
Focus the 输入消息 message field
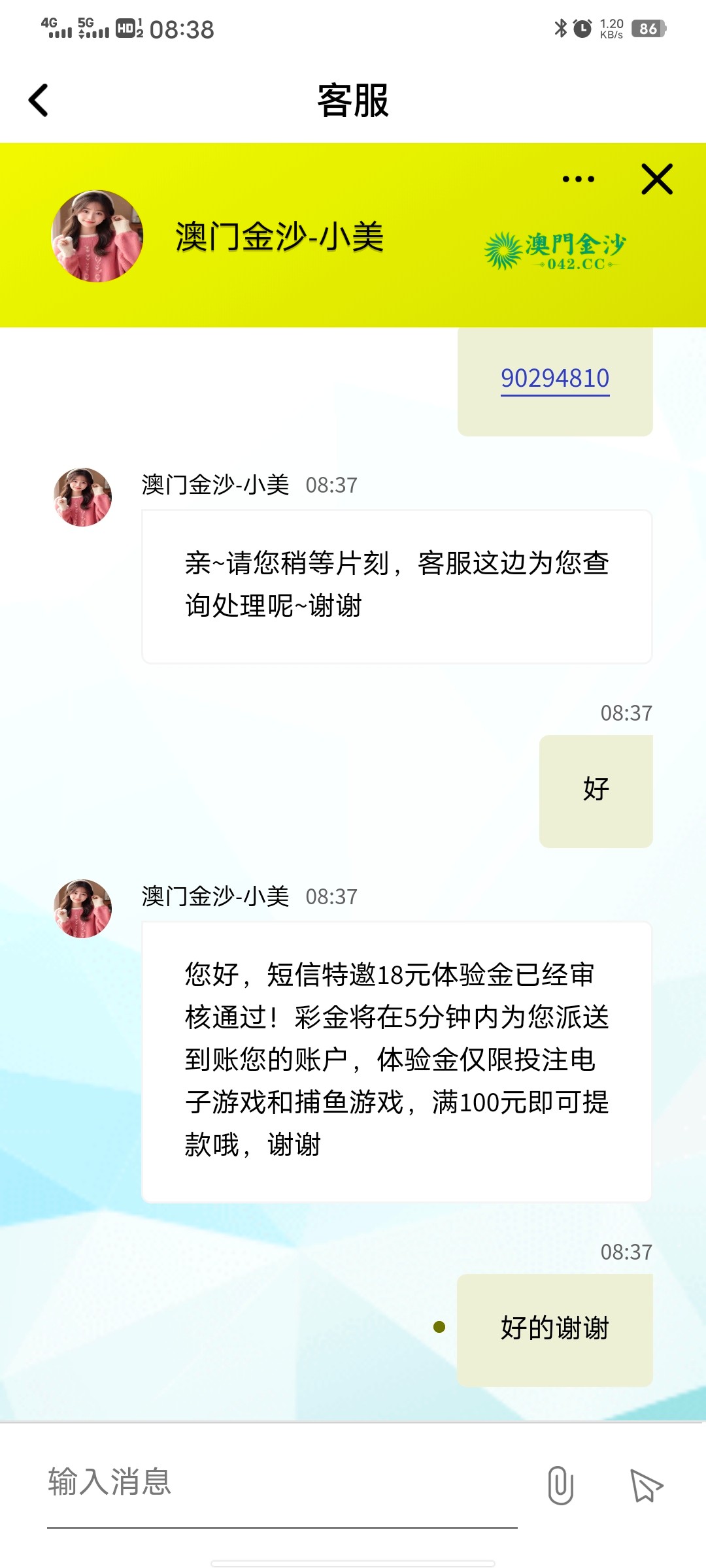281,1482
